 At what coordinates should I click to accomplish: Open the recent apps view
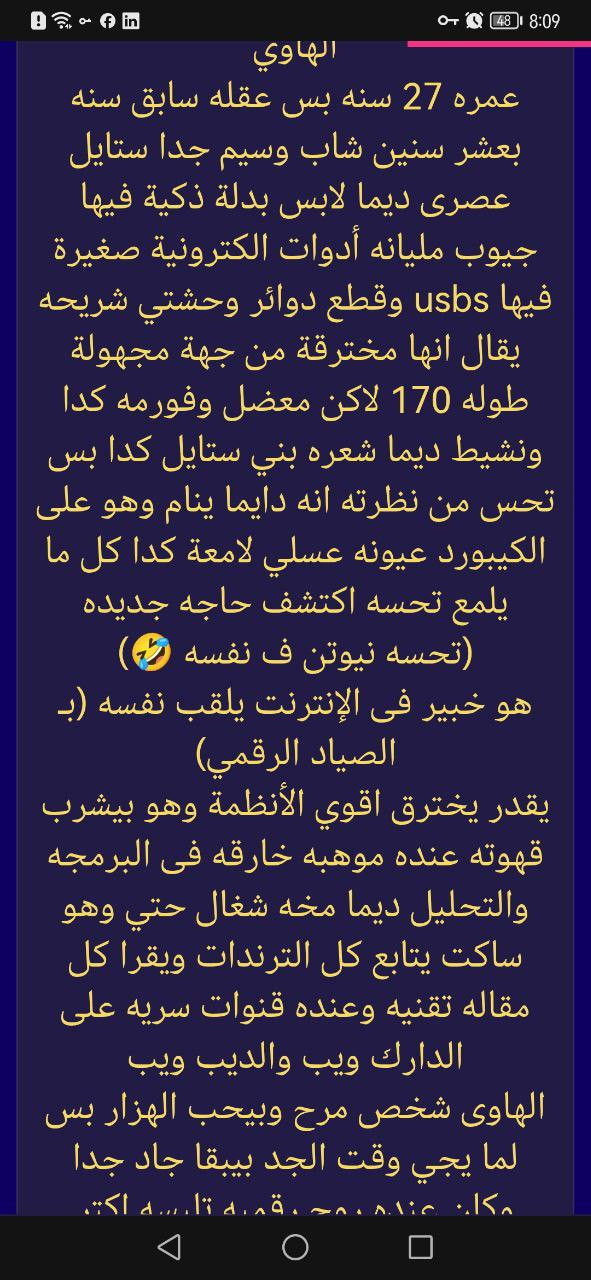pos(421,1246)
